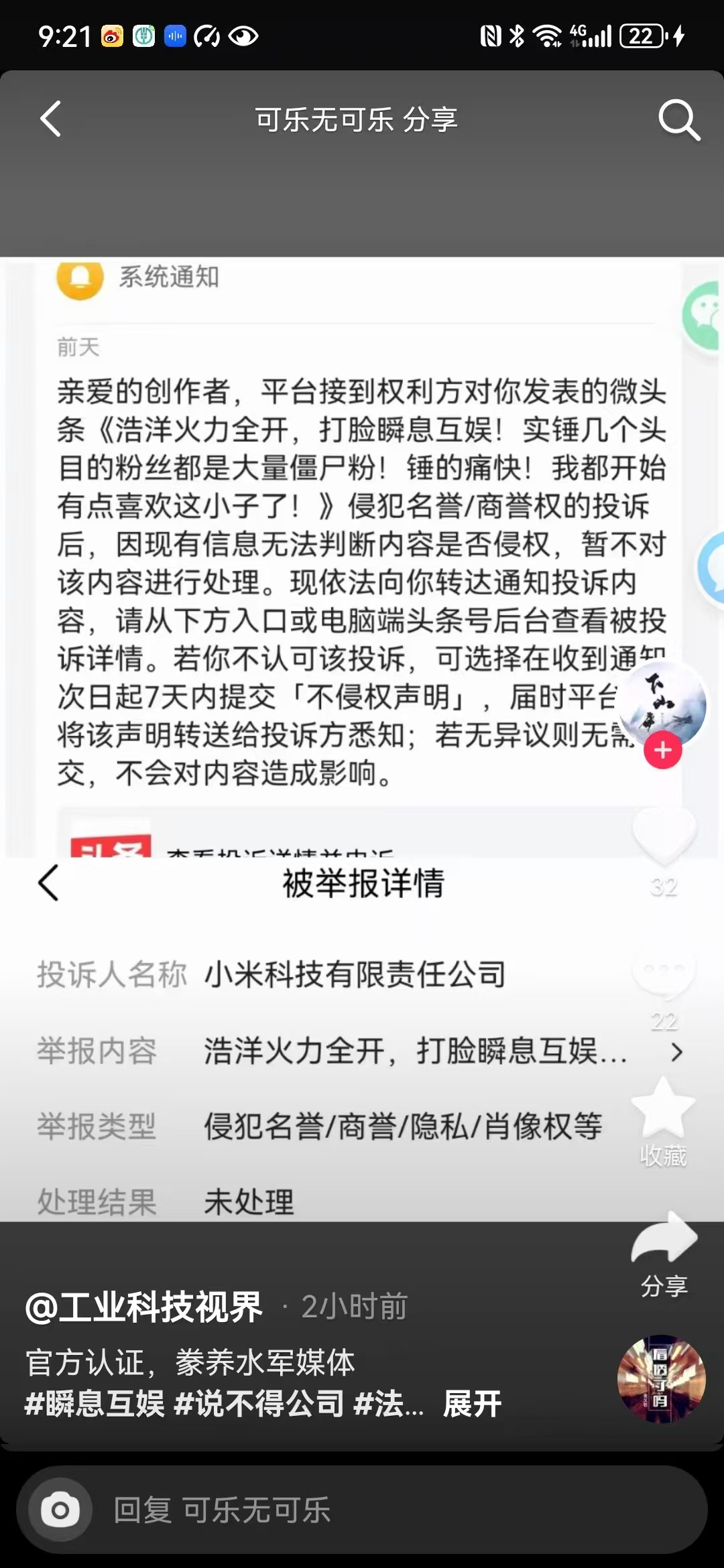Tap the system notification bell icon 系统通知
This screenshot has height=1568, width=724.
tap(80, 279)
